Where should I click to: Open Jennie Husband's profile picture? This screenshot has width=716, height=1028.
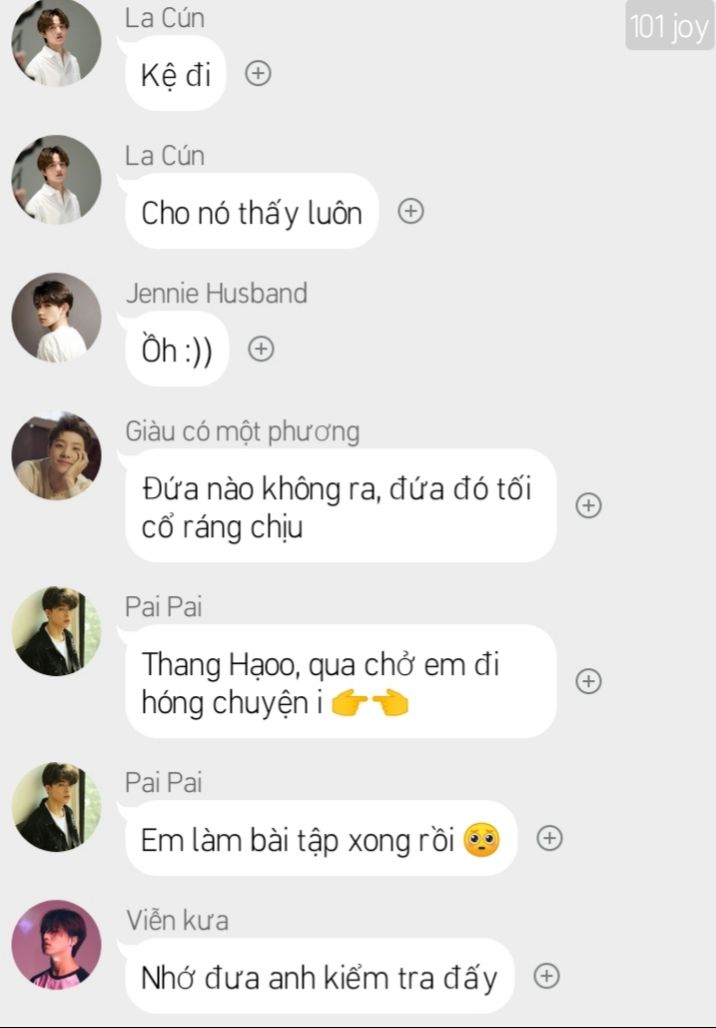[x=56, y=318]
